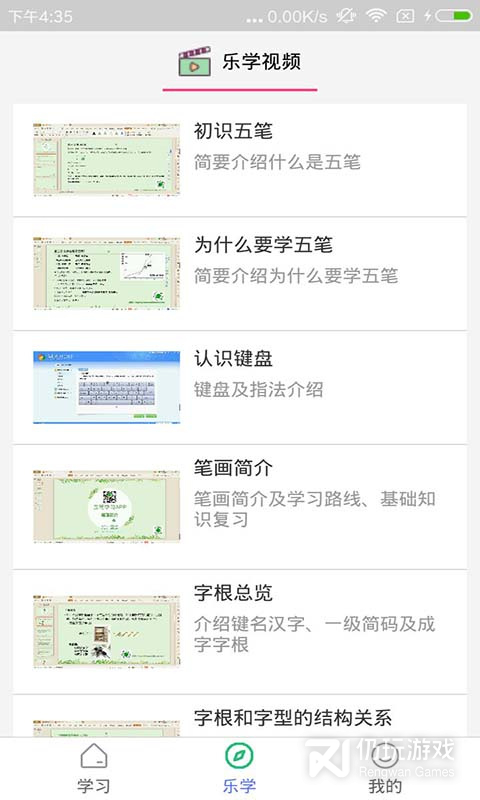Open 字根和字型的结构关系 video
Screen dimensions: 480x800
[240, 716]
